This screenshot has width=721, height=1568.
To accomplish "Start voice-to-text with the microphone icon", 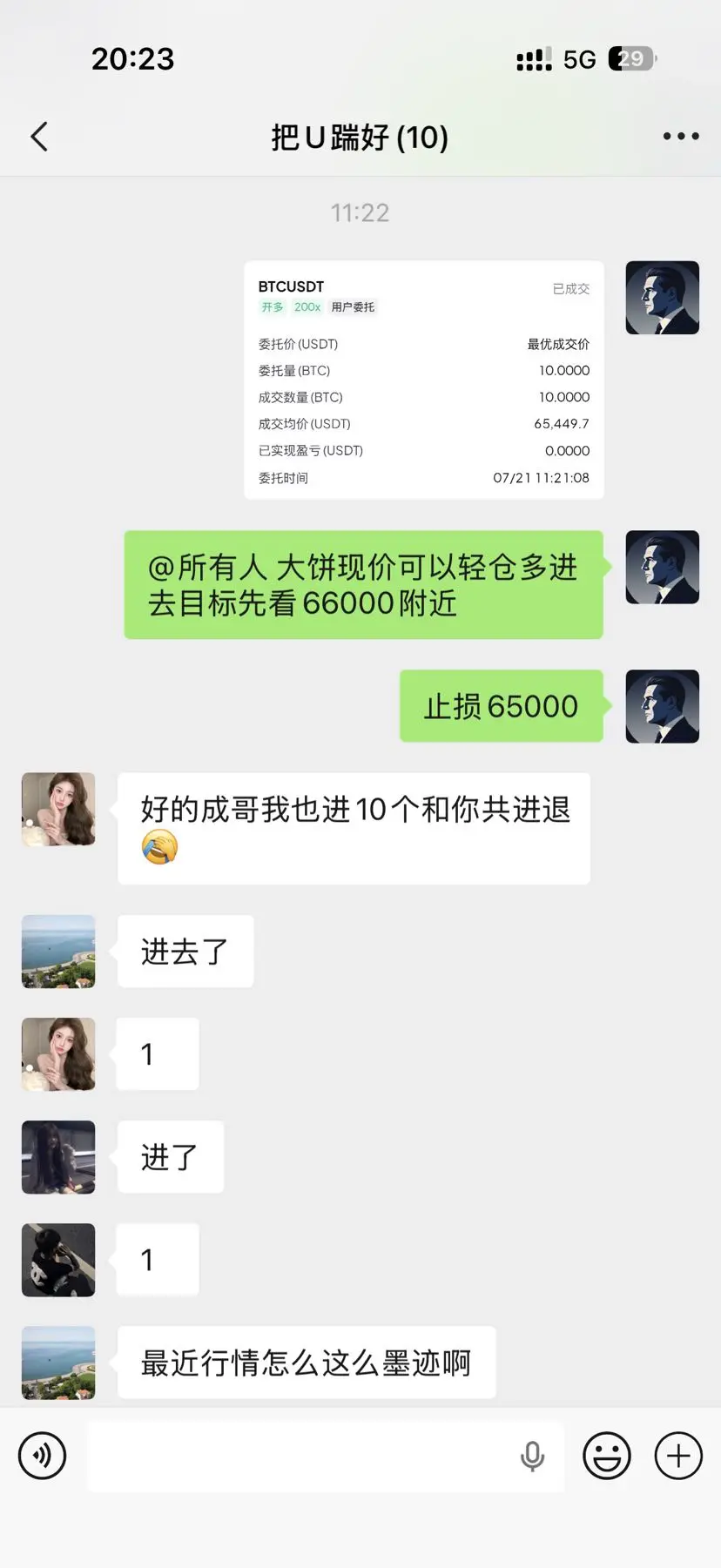I will 532,1456.
